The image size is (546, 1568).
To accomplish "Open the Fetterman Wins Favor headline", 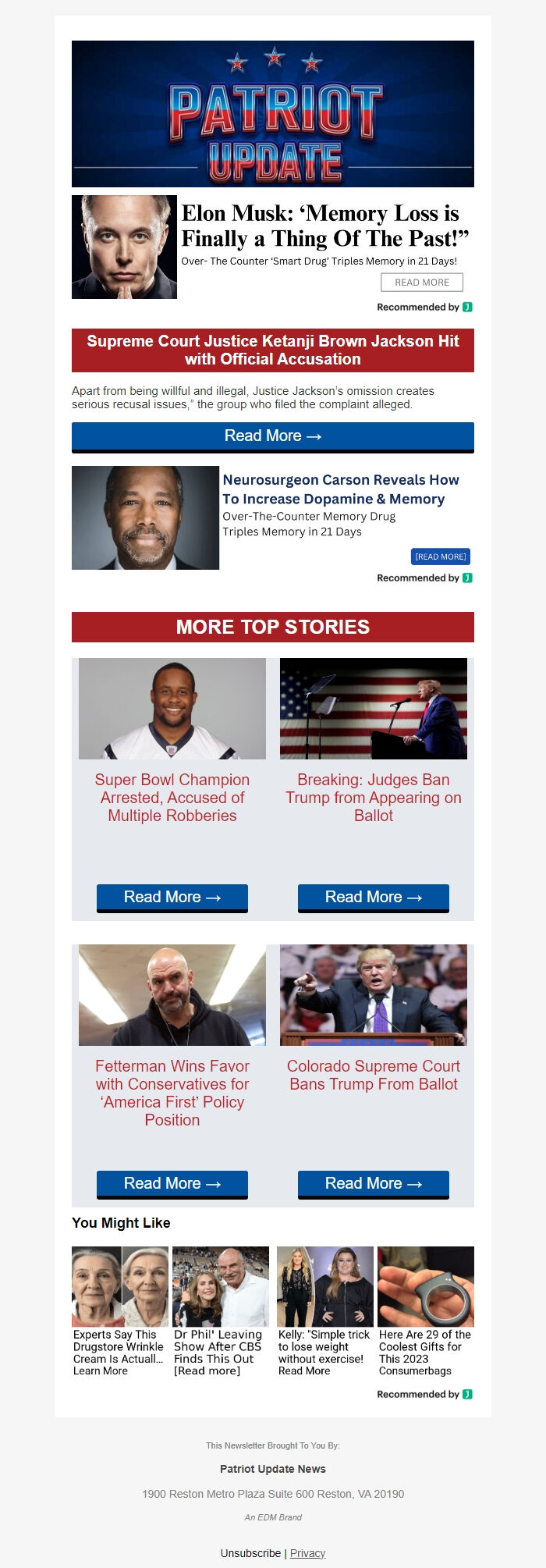I will [x=172, y=1093].
